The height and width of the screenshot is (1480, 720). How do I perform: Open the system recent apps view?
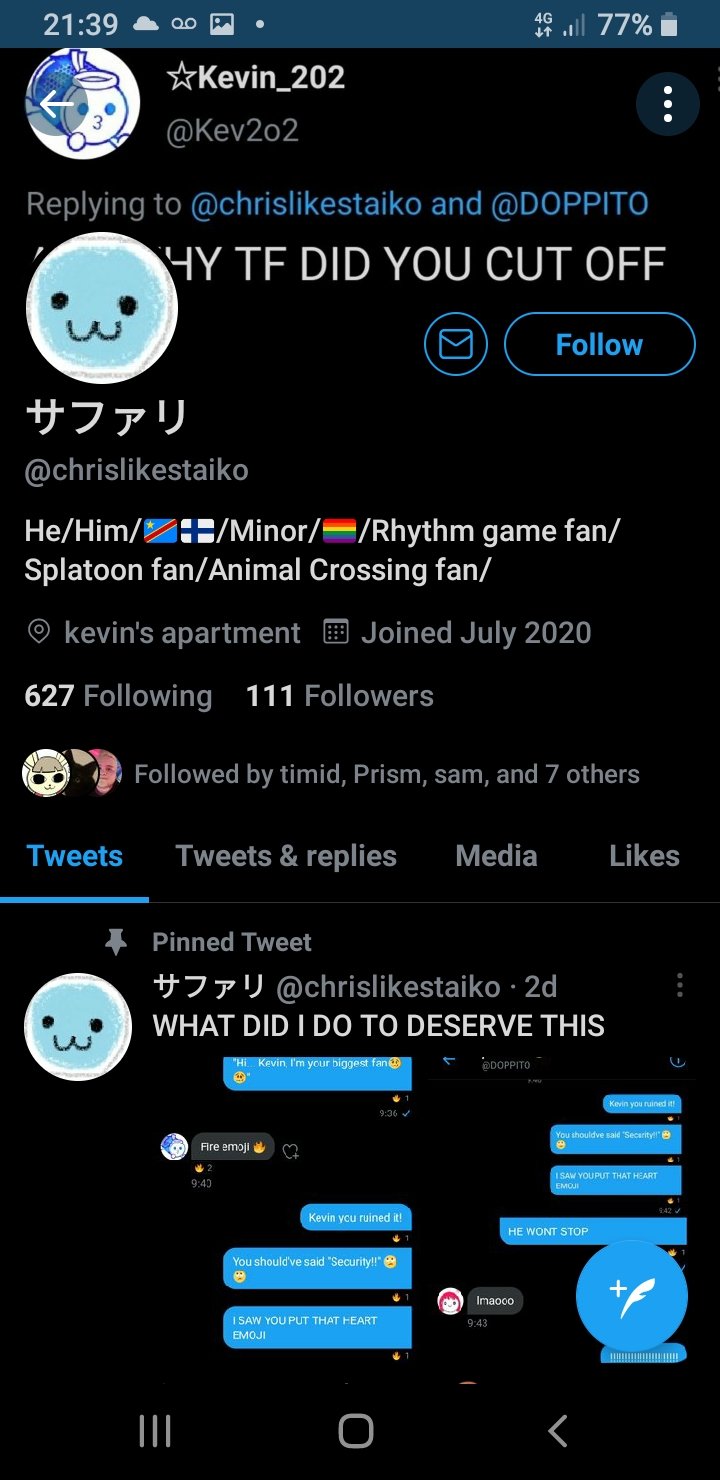(154, 1431)
